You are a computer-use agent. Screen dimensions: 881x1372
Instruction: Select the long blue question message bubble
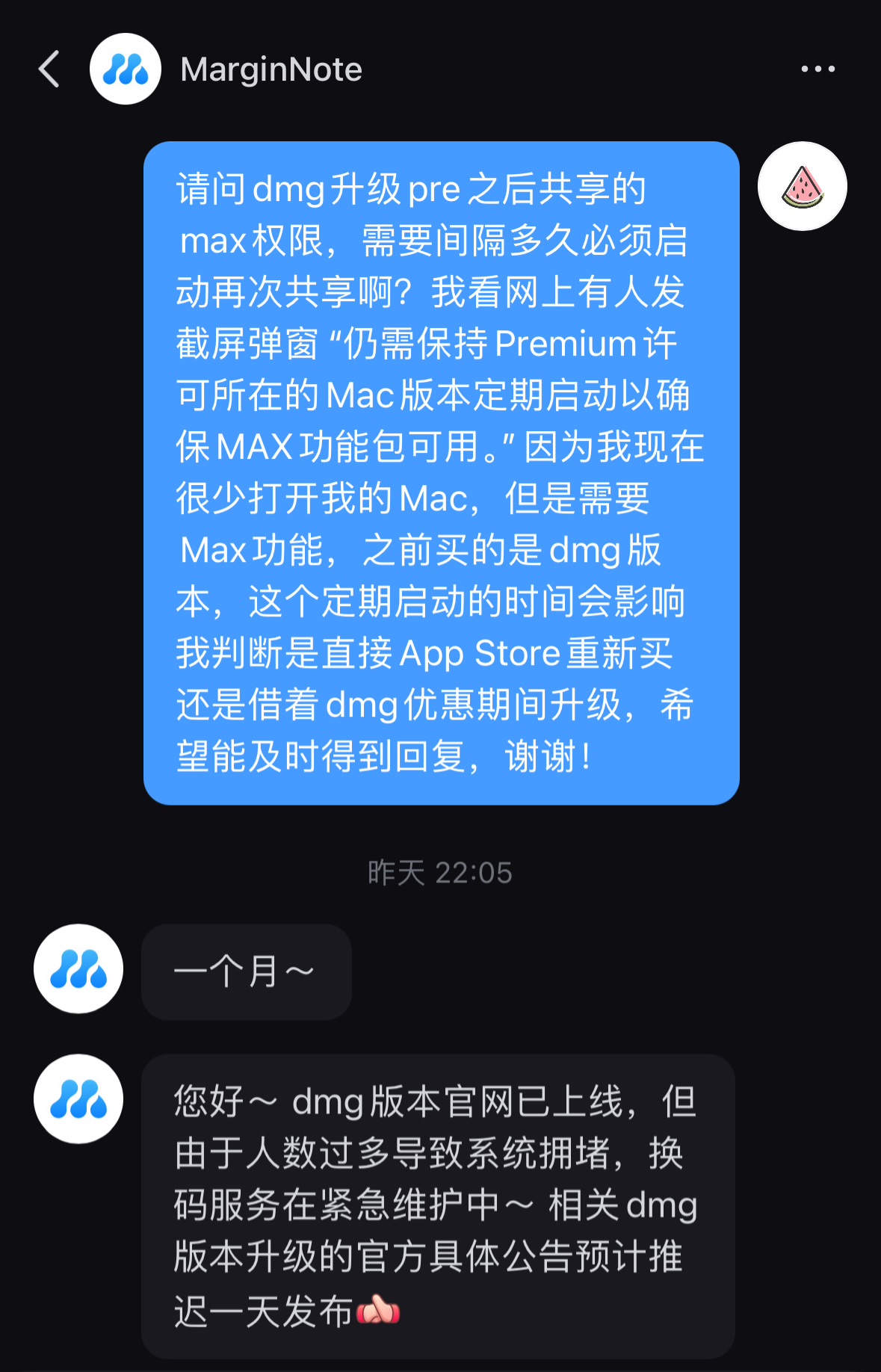coord(439,471)
